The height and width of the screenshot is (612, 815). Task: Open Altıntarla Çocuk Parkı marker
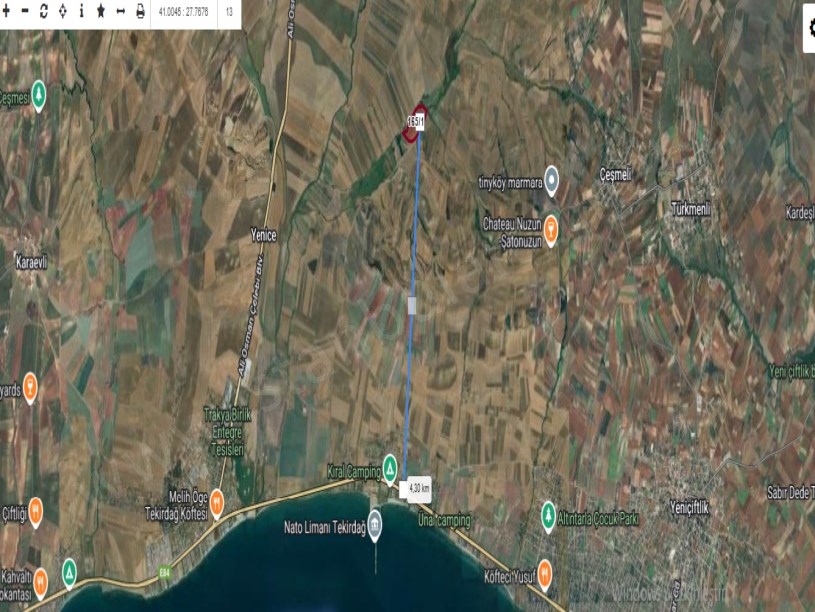coord(548,514)
